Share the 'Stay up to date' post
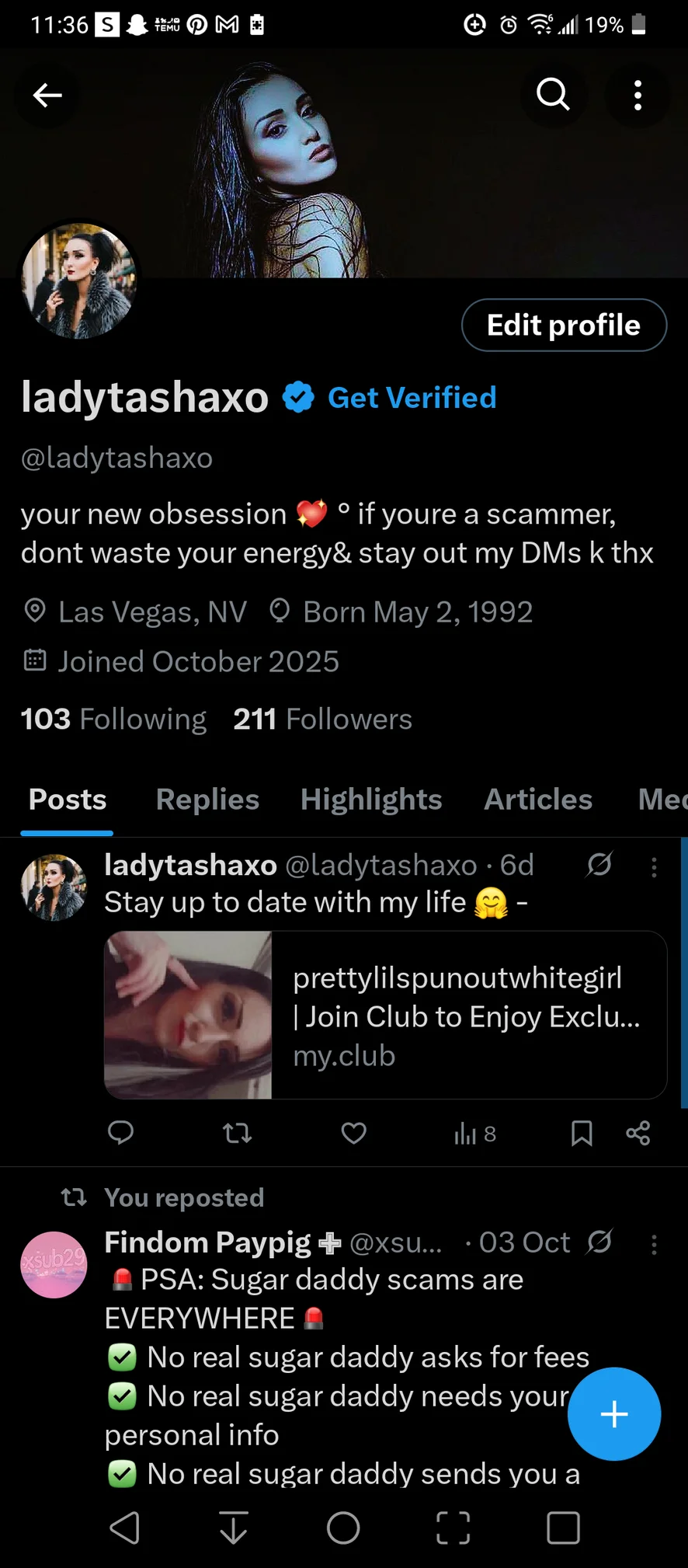This screenshot has height=1568, width=688. (x=638, y=1134)
